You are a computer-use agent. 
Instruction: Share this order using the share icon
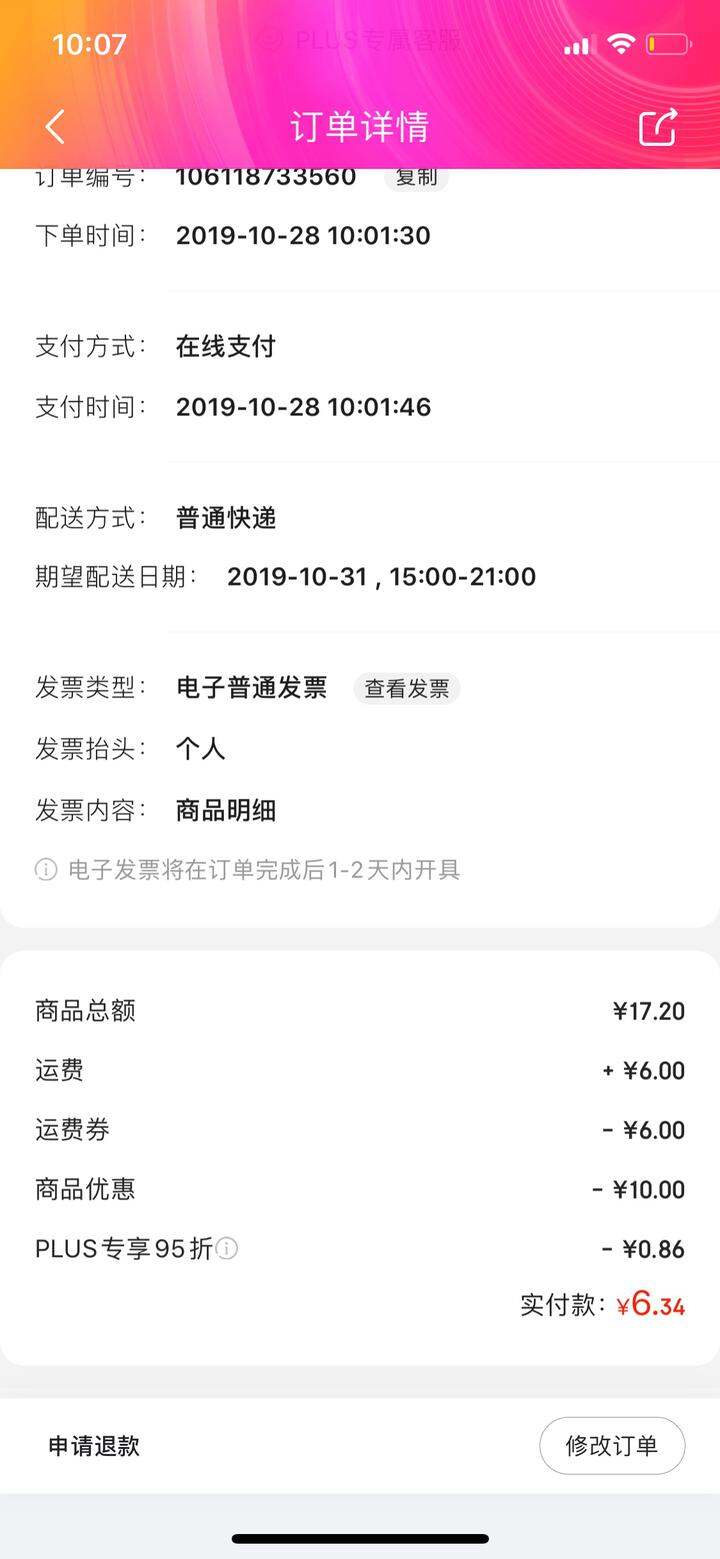(x=658, y=127)
